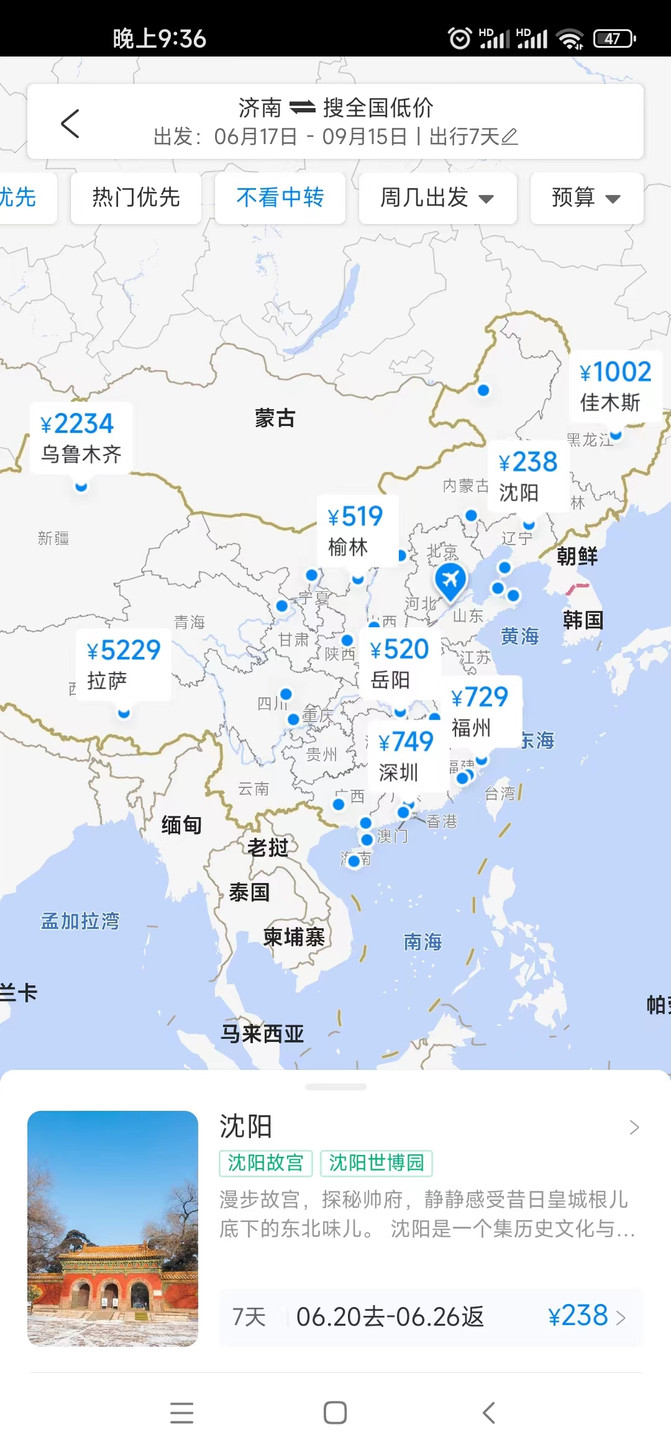Open the 06.20去-06.26返 ¥238 flight deal

tap(431, 1317)
